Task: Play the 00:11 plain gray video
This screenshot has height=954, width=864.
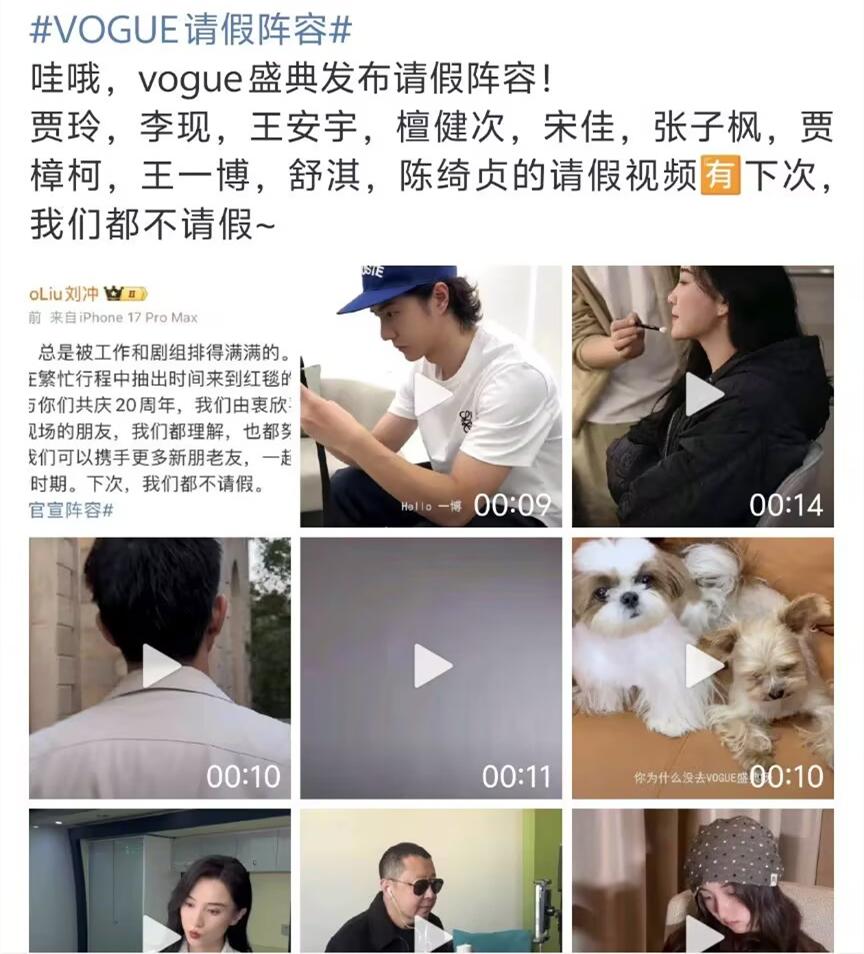Action: pyautogui.click(x=432, y=667)
